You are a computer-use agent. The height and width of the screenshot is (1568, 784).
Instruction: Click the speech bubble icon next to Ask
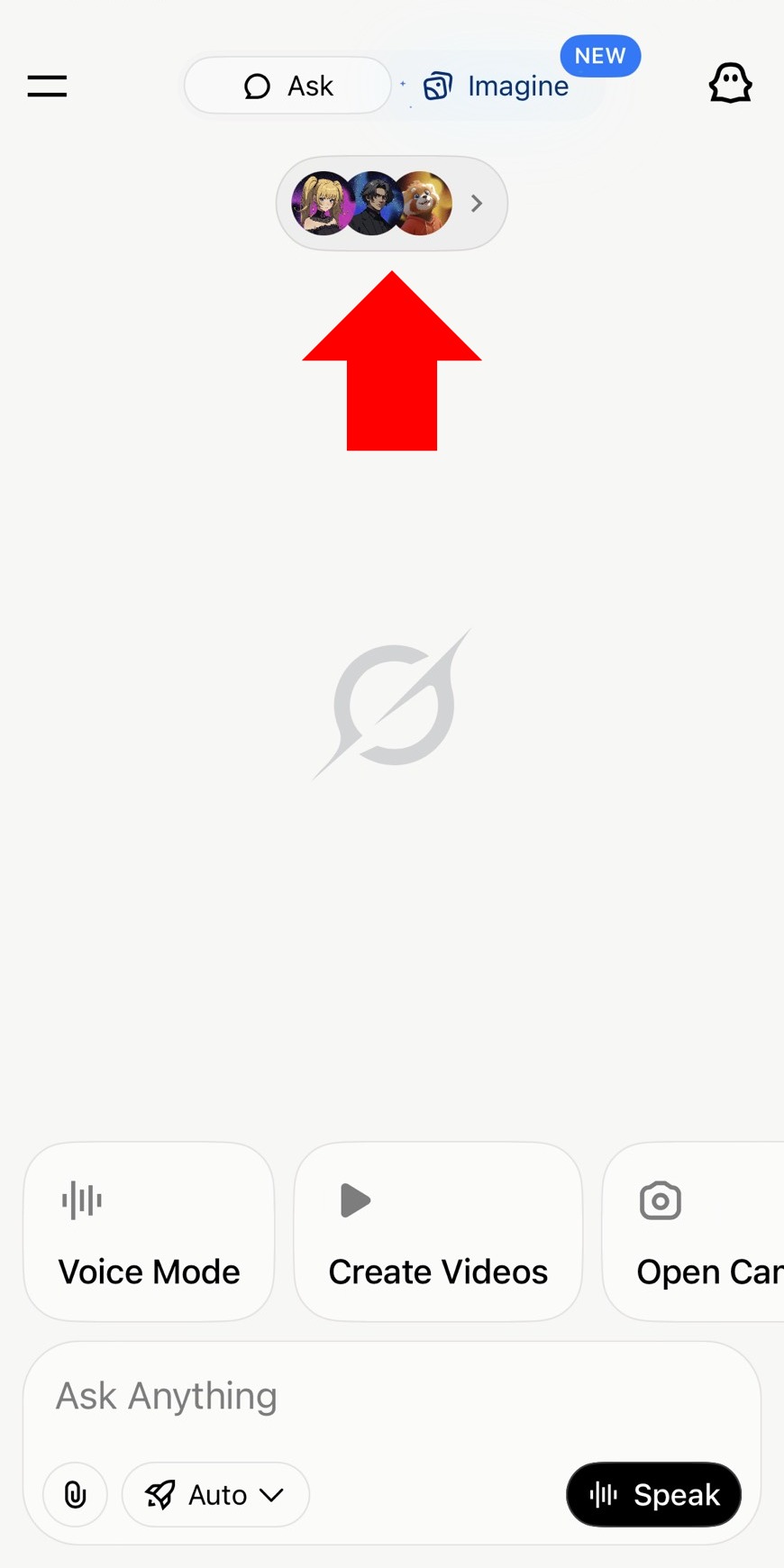(258, 86)
